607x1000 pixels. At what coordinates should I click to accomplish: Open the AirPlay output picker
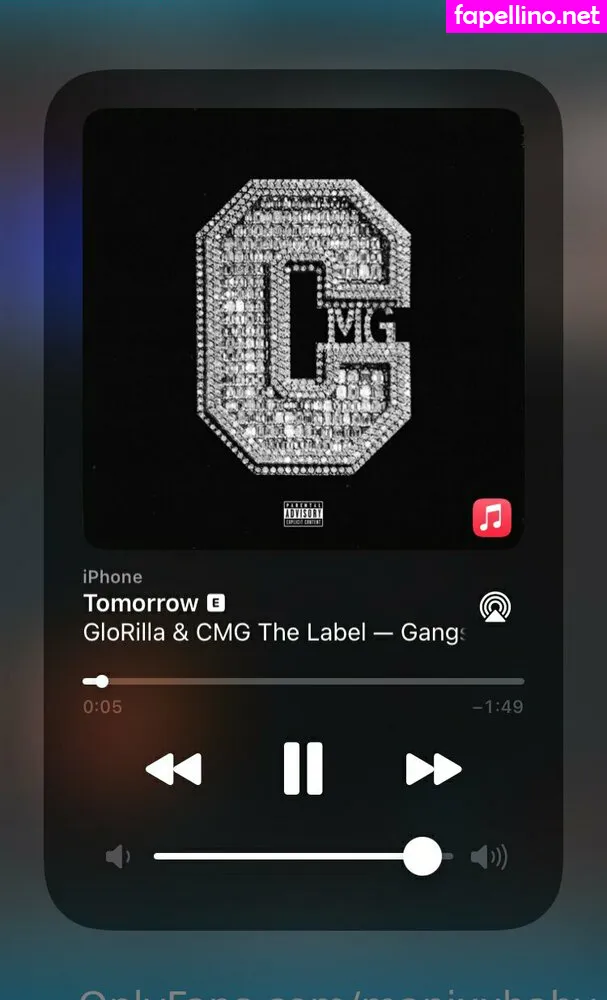(x=495, y=606)
